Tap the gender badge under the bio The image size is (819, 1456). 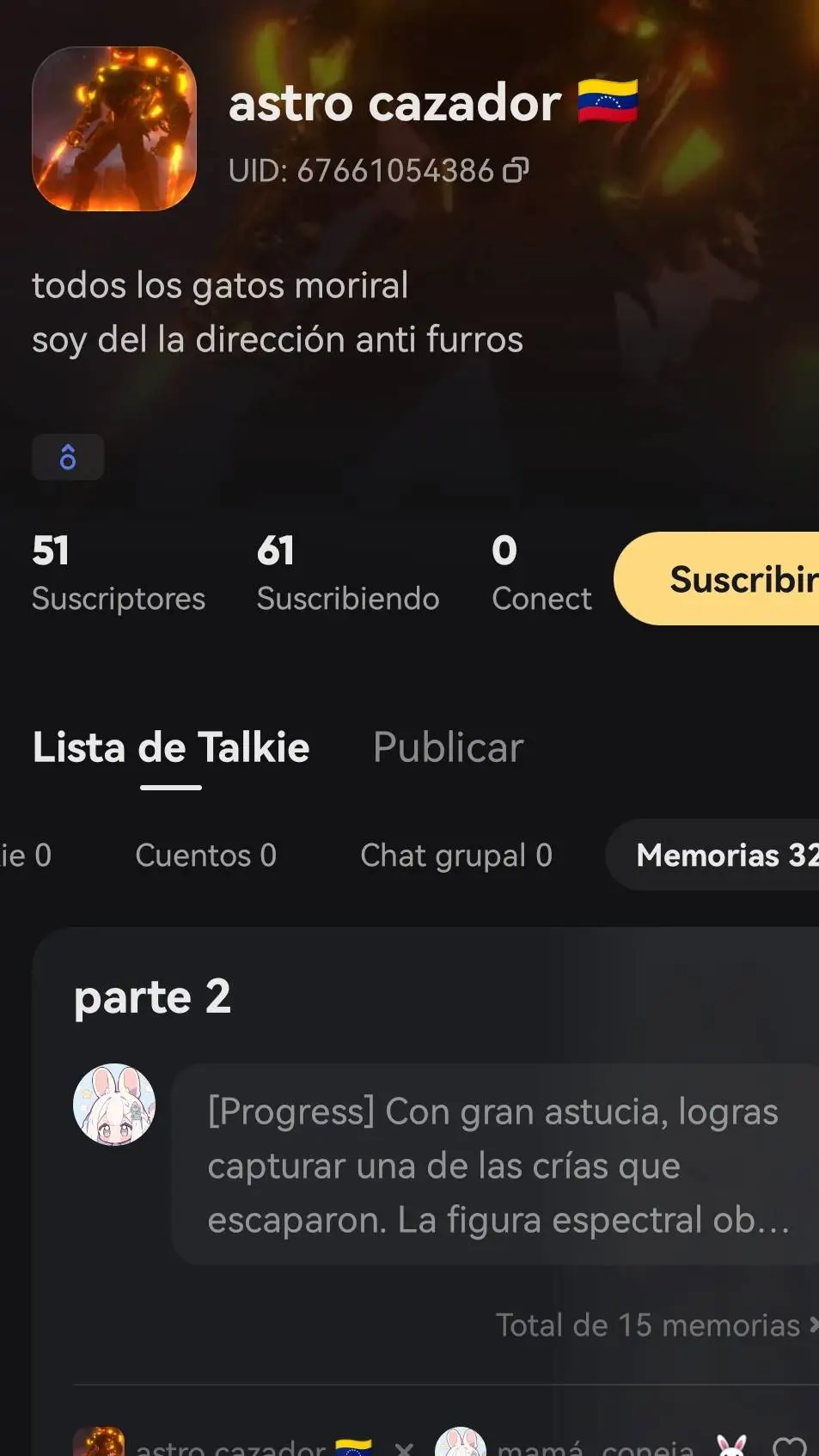click(68, 457)
